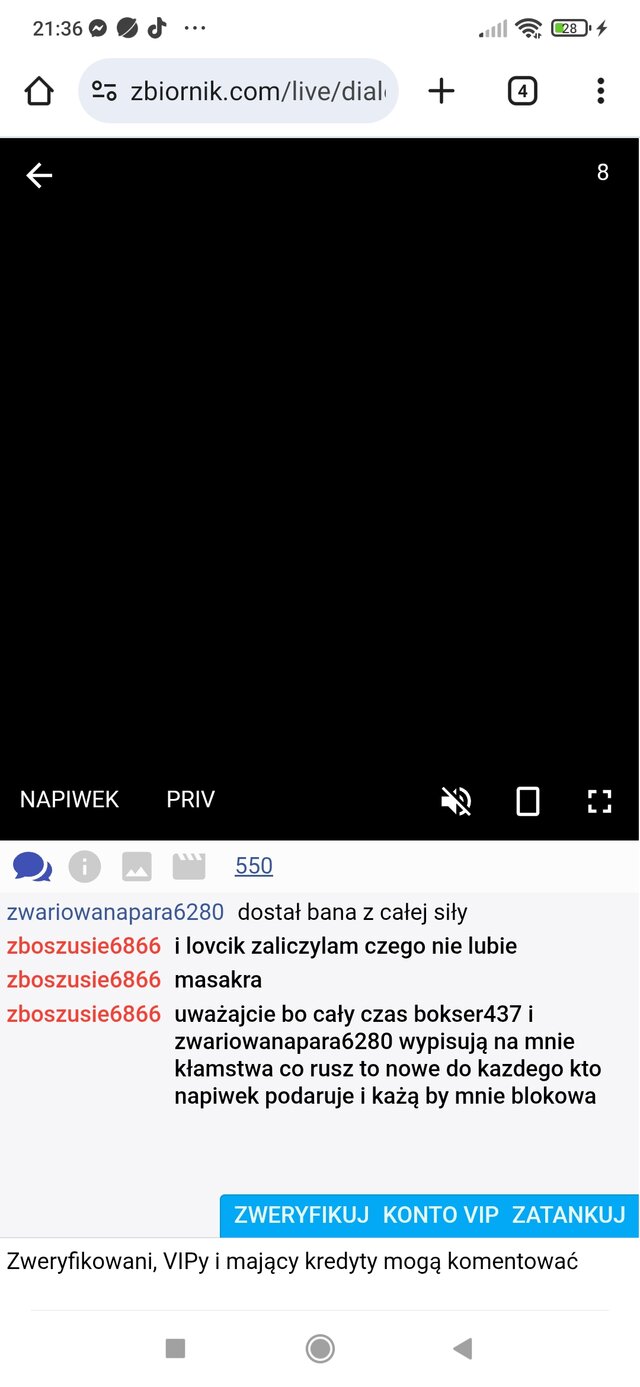
Task: Open a new browser tab
Action: [441, 91]
